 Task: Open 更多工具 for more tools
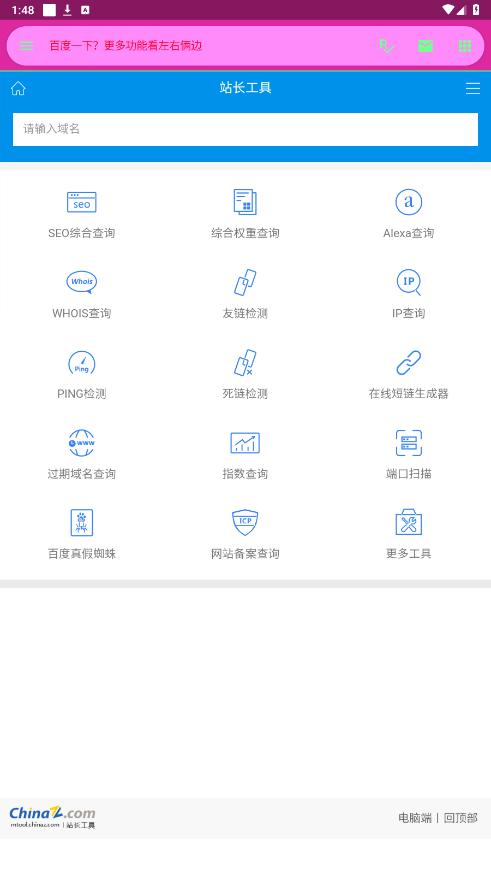[x=409, y=534]
